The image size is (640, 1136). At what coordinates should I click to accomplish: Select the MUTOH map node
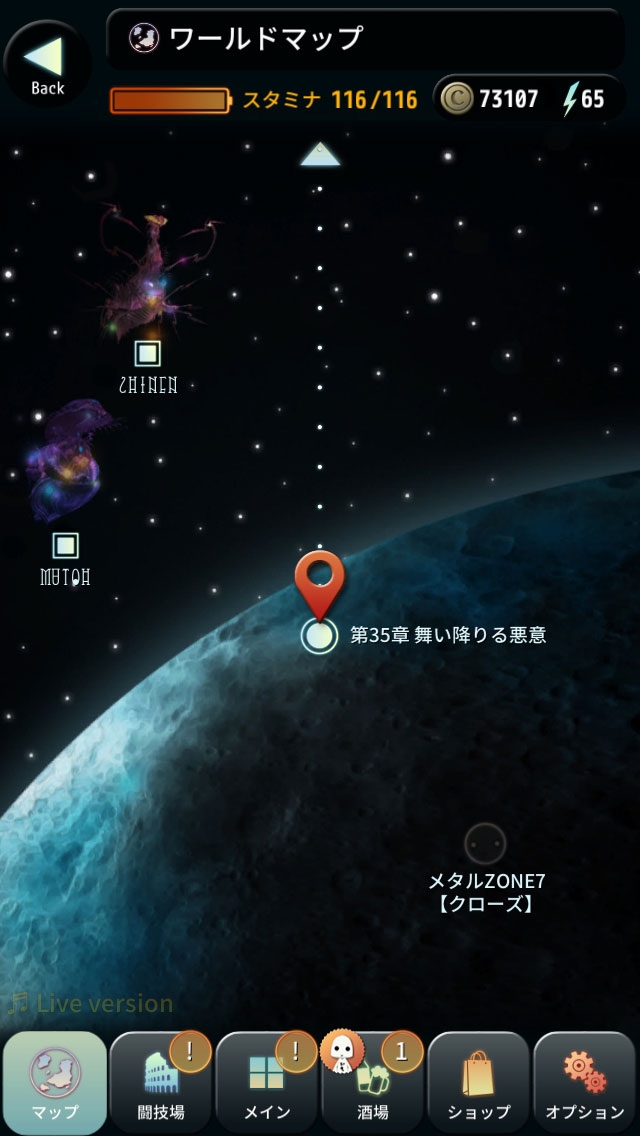click(x=66, y=546)
